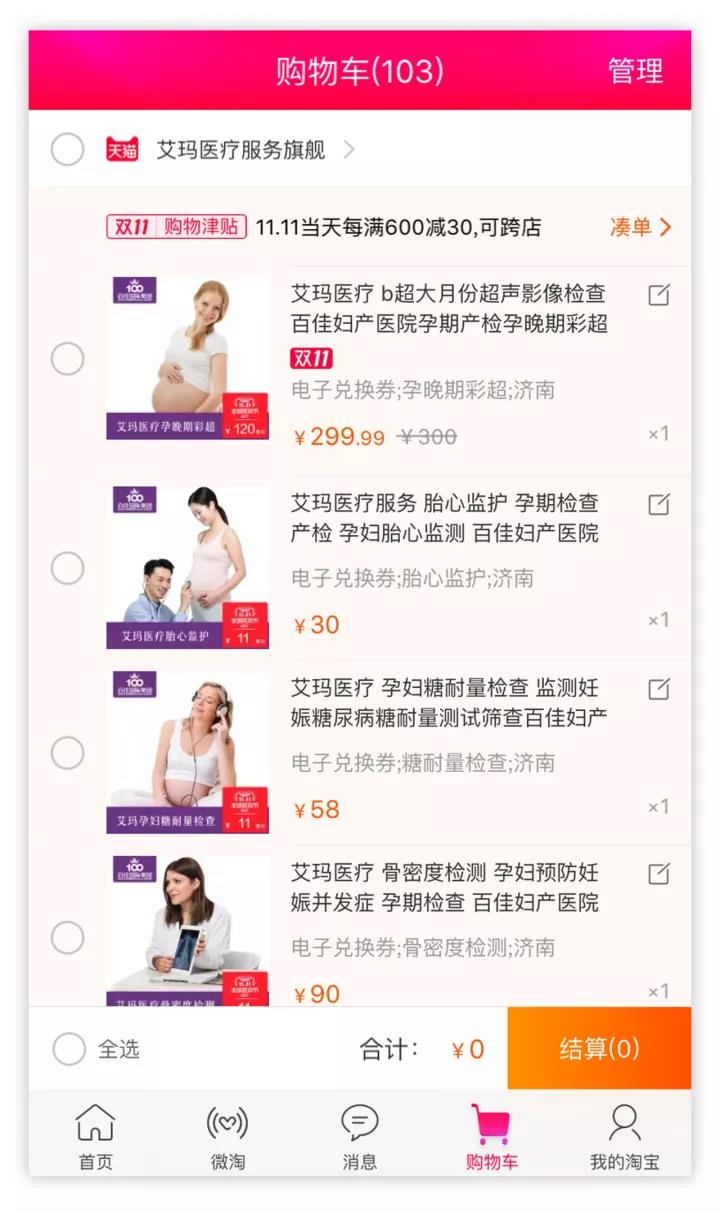Edit the 孕晚期彩超 cart item

click(658, 295)
